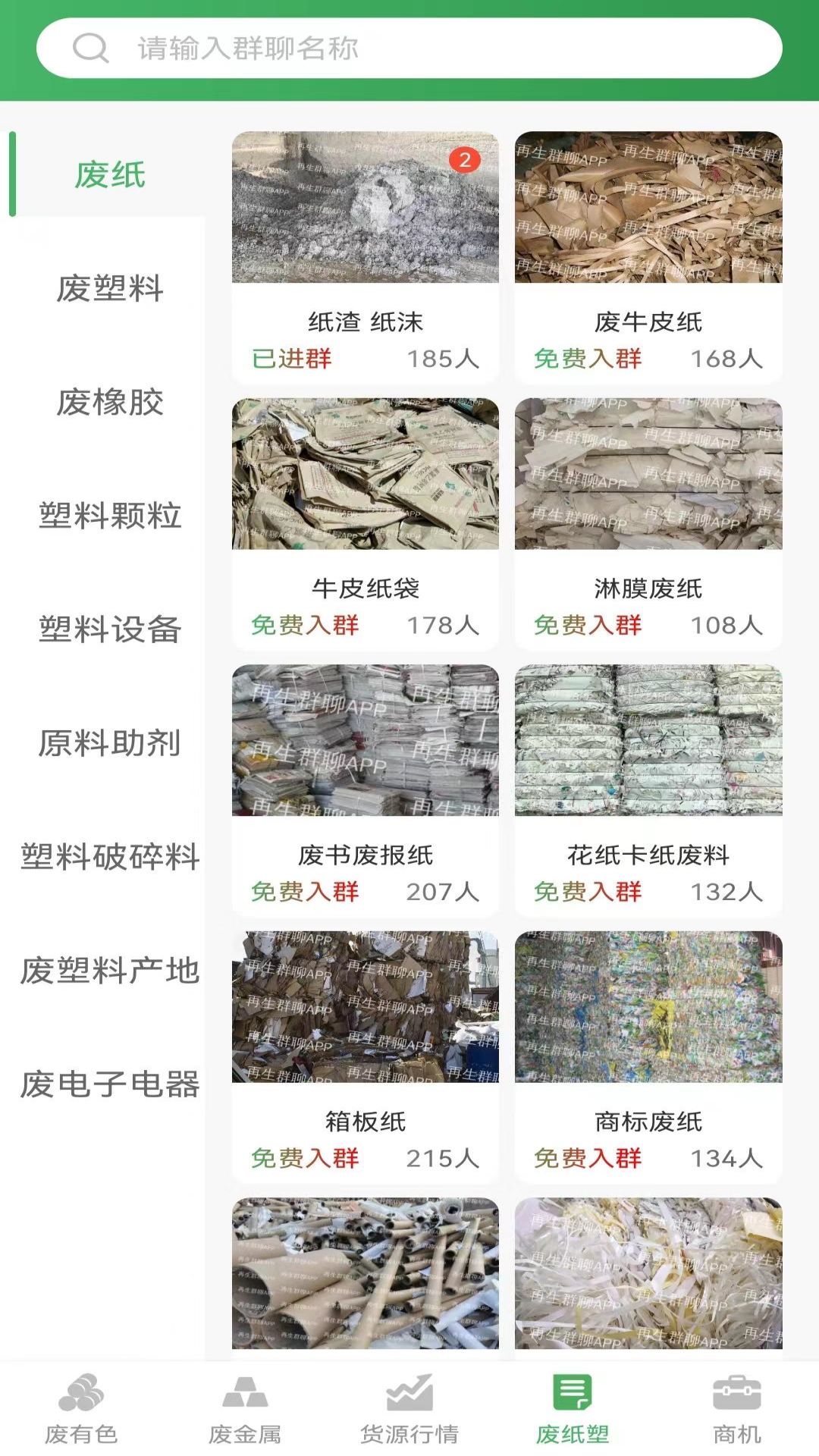
Task: Switch to the 废有色 bottom tab
Action: coord(81,1409)
